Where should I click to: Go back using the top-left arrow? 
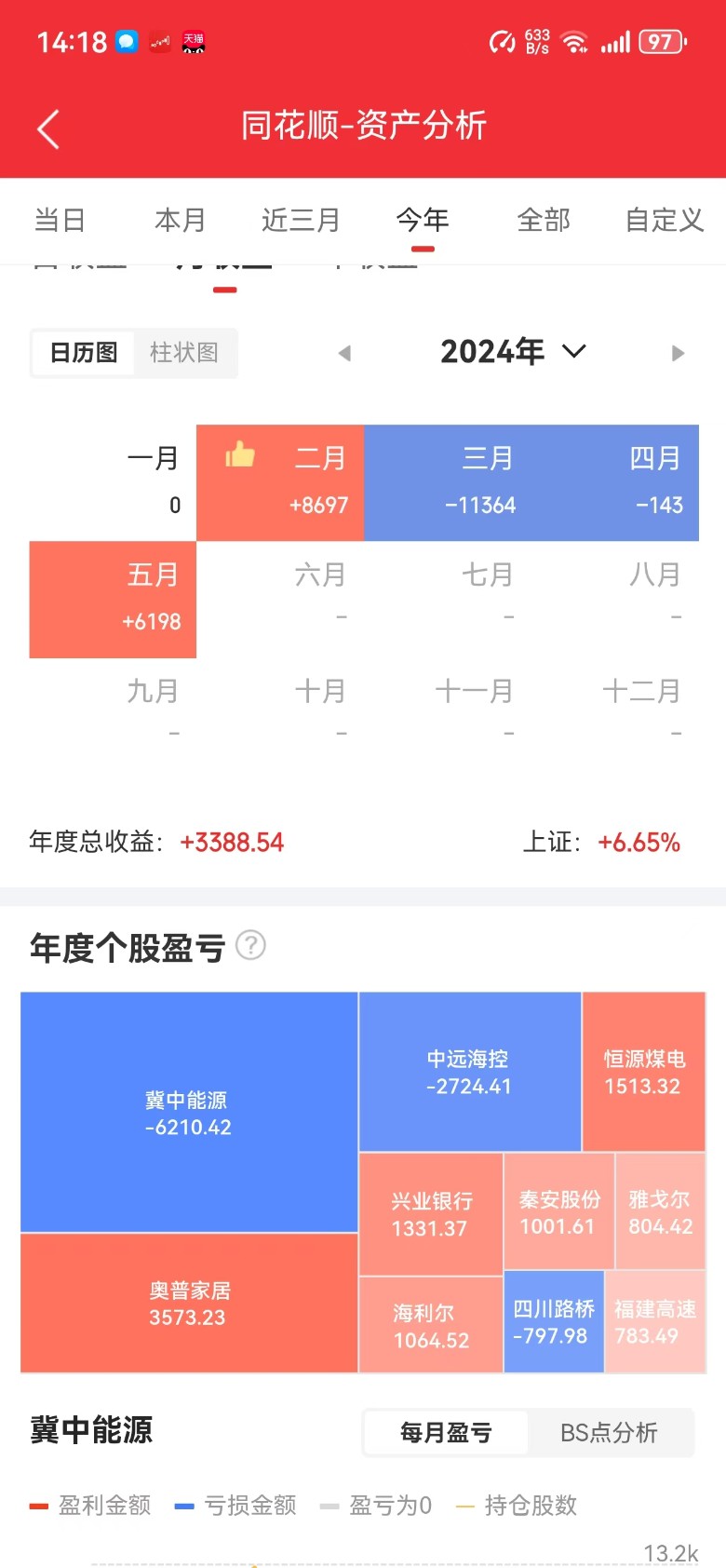[48, 128]
